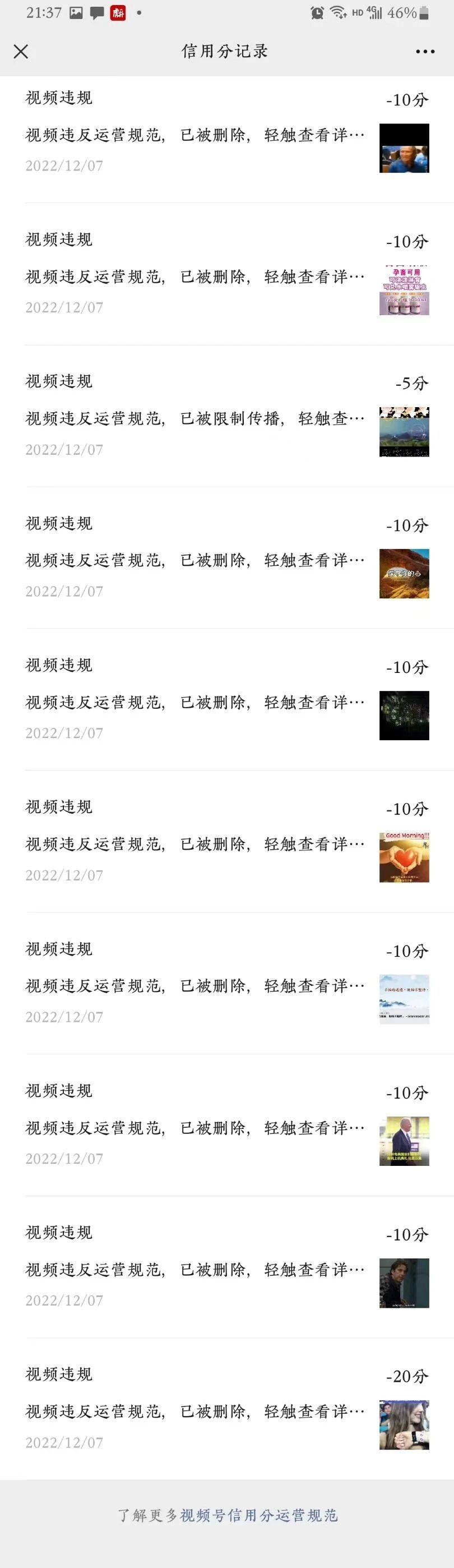Close the 信用分记录 page
Viewport: 454px width, 1568px height.
tap(21, 52)
